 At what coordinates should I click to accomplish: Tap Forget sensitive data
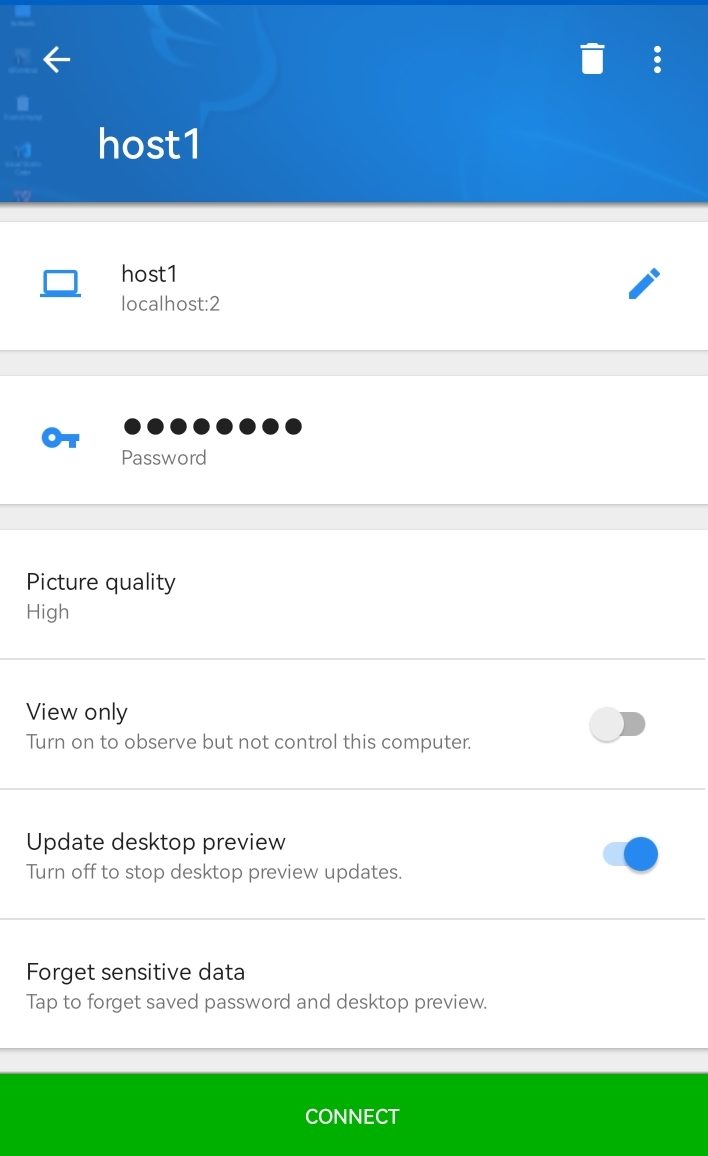click(354, 985)
